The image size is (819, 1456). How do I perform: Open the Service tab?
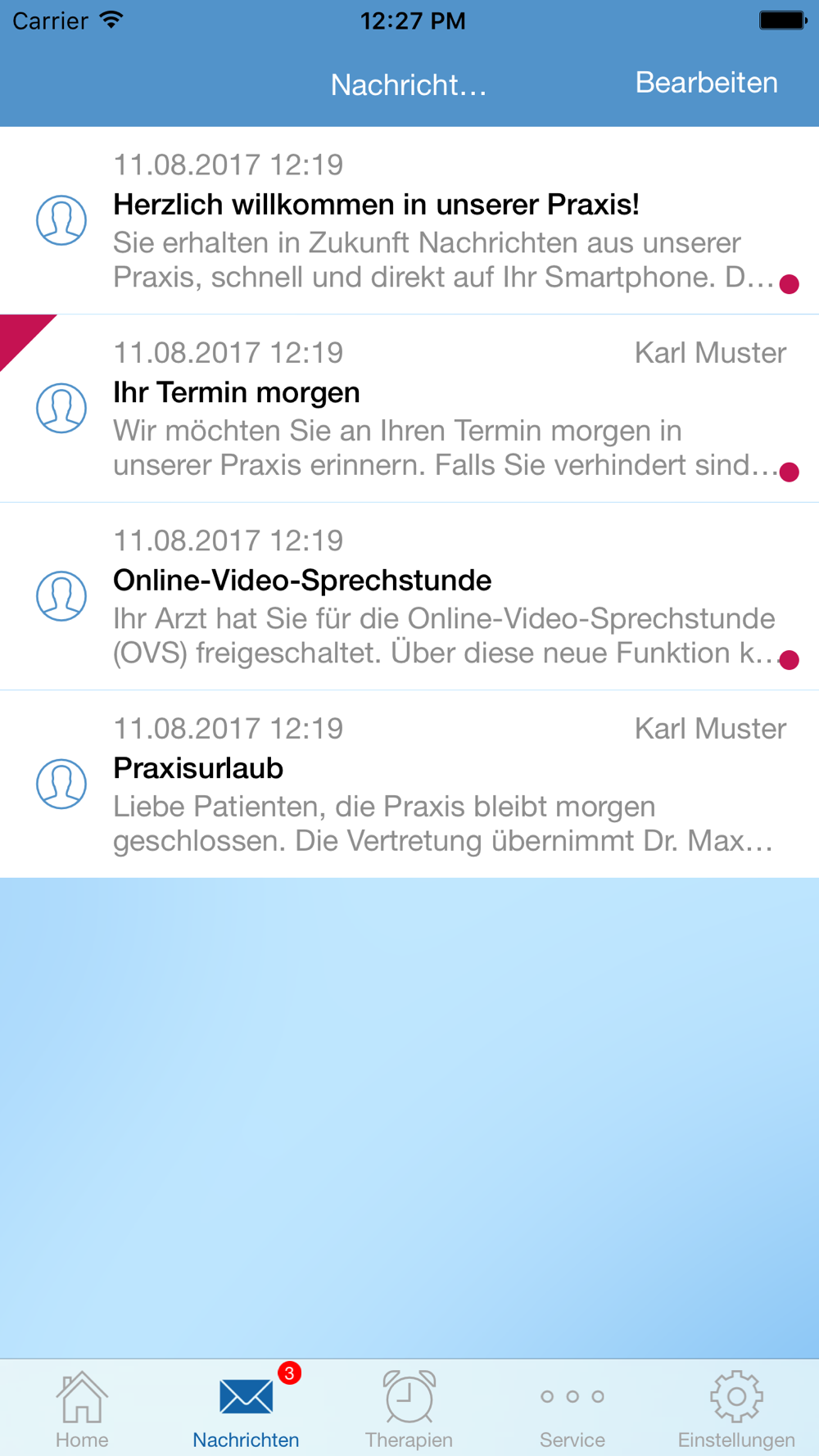572,1409
